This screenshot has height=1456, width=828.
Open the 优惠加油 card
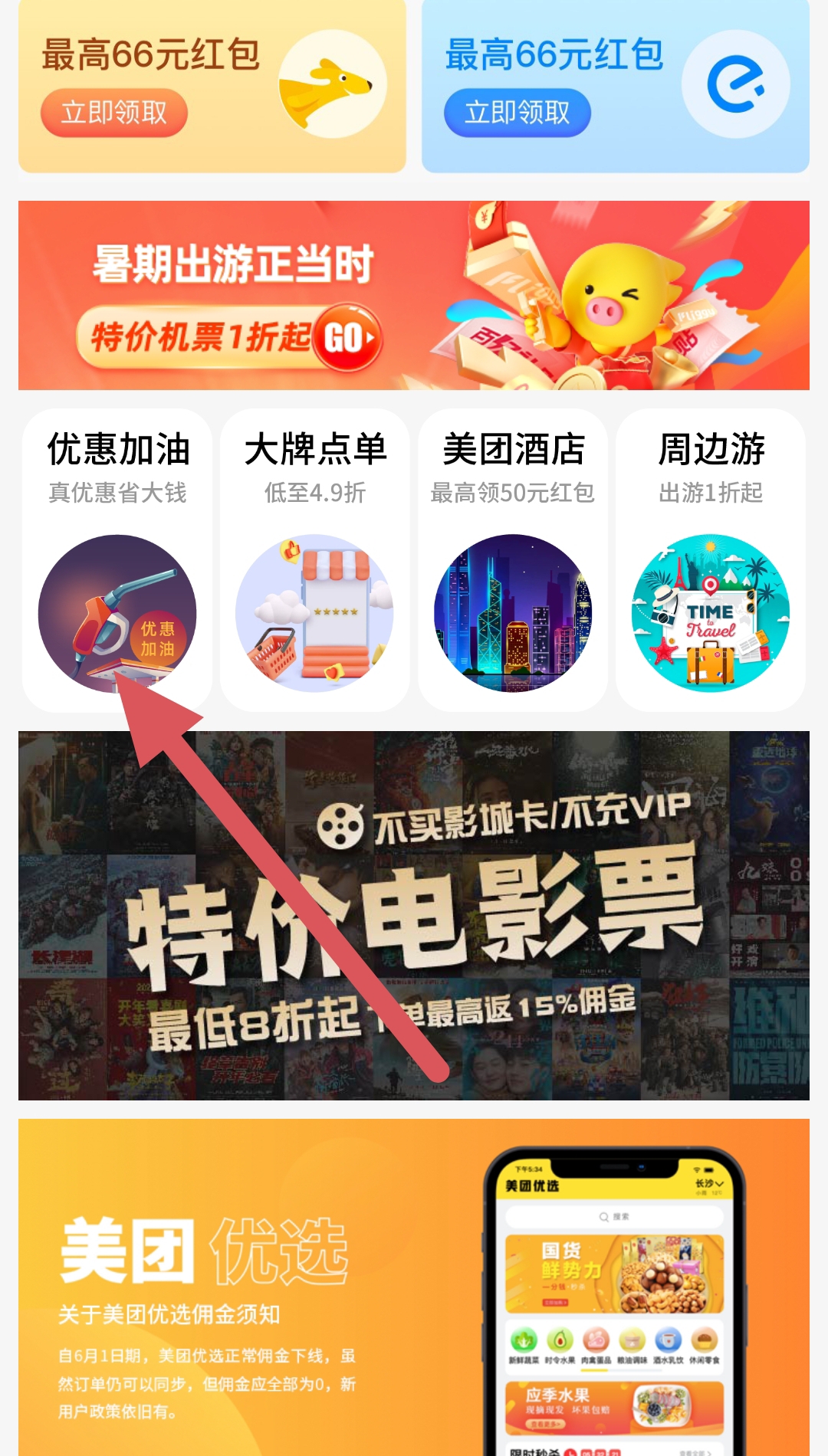point(117,559)
